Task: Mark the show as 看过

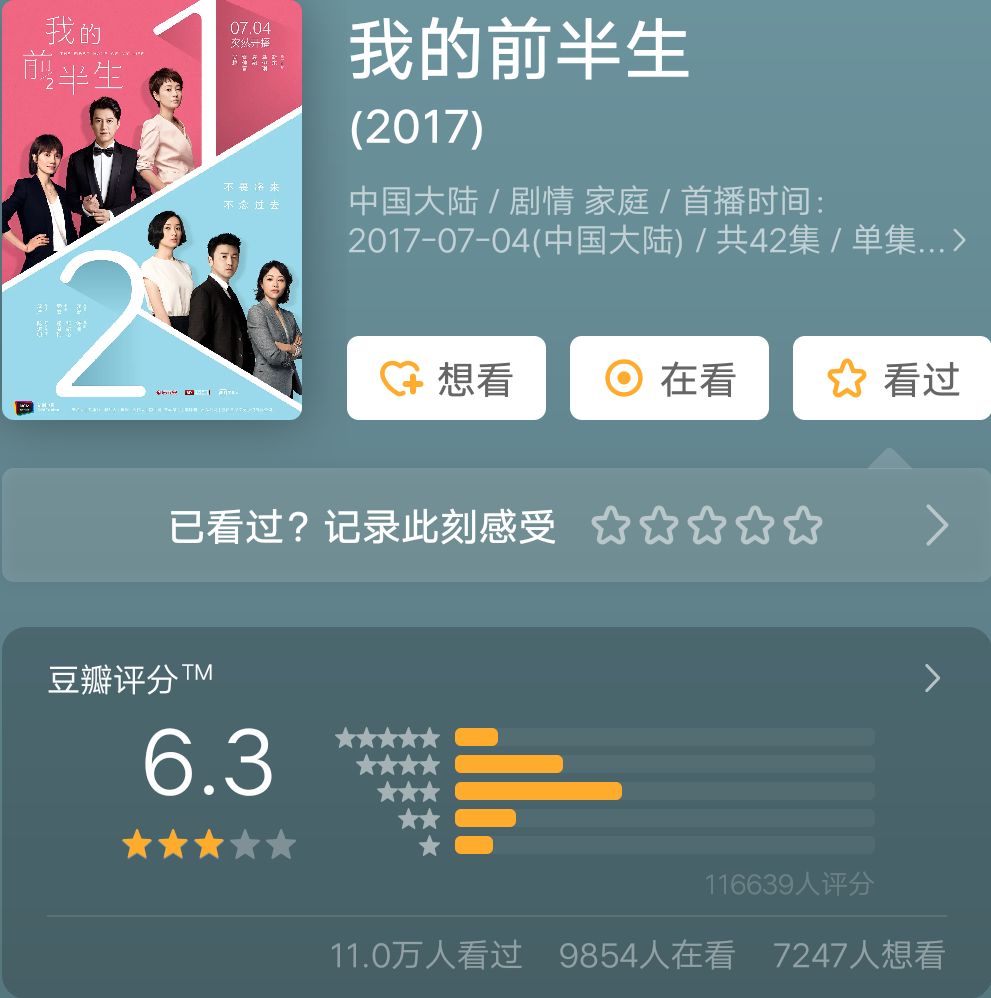Action: pos(892,379)
